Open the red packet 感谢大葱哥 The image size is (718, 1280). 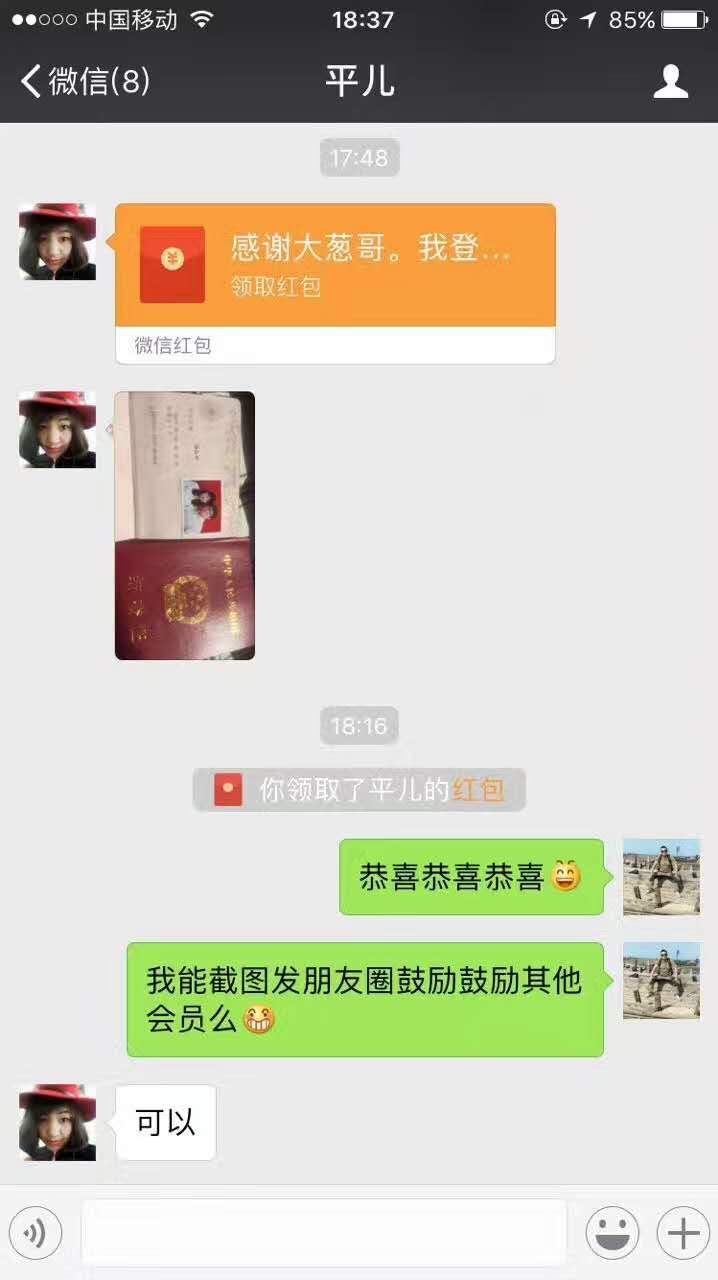point(335,266)
